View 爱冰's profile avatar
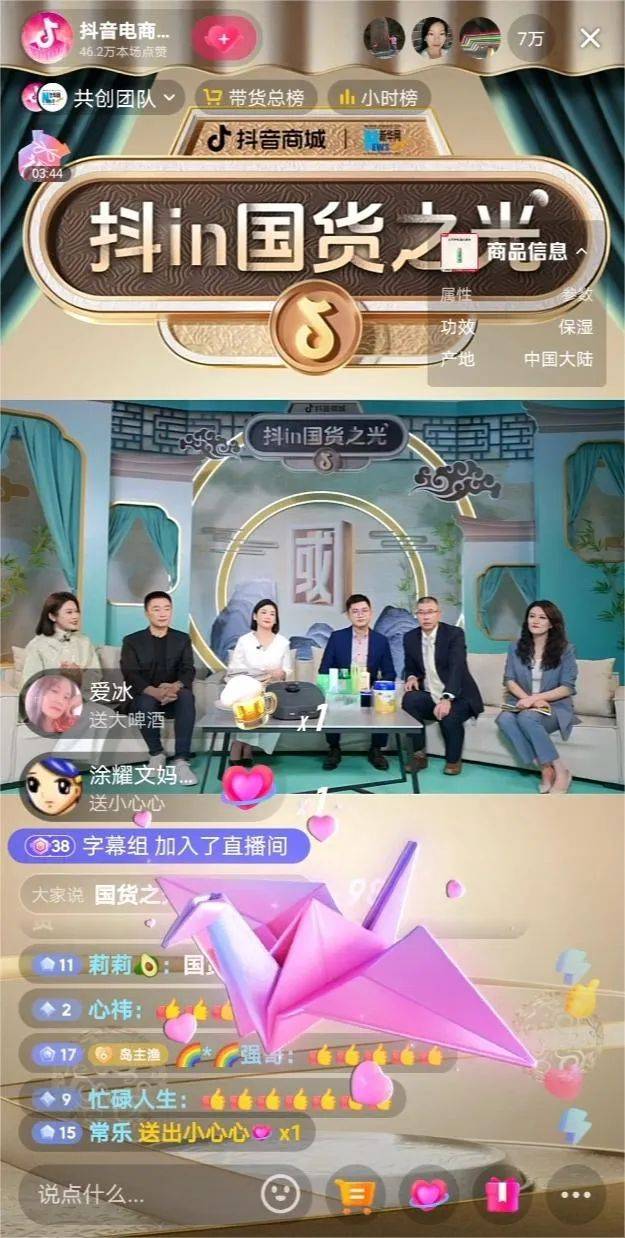The height and width of the screenshot is (1238, 625). (x=52, y=703)
